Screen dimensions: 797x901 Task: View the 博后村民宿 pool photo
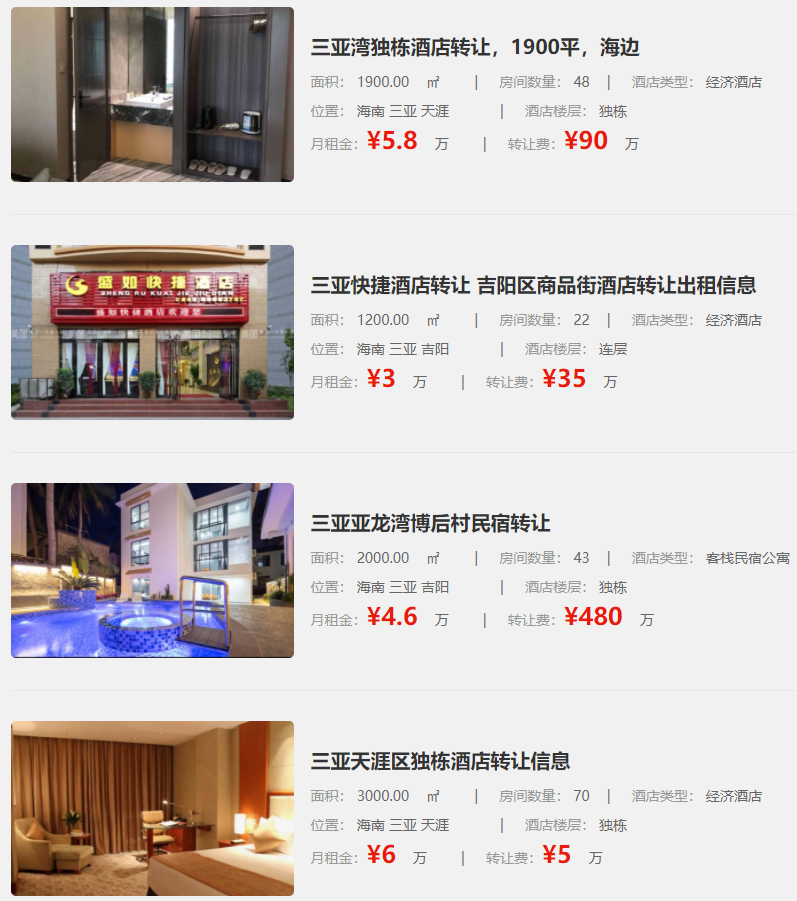click(152, 570)
